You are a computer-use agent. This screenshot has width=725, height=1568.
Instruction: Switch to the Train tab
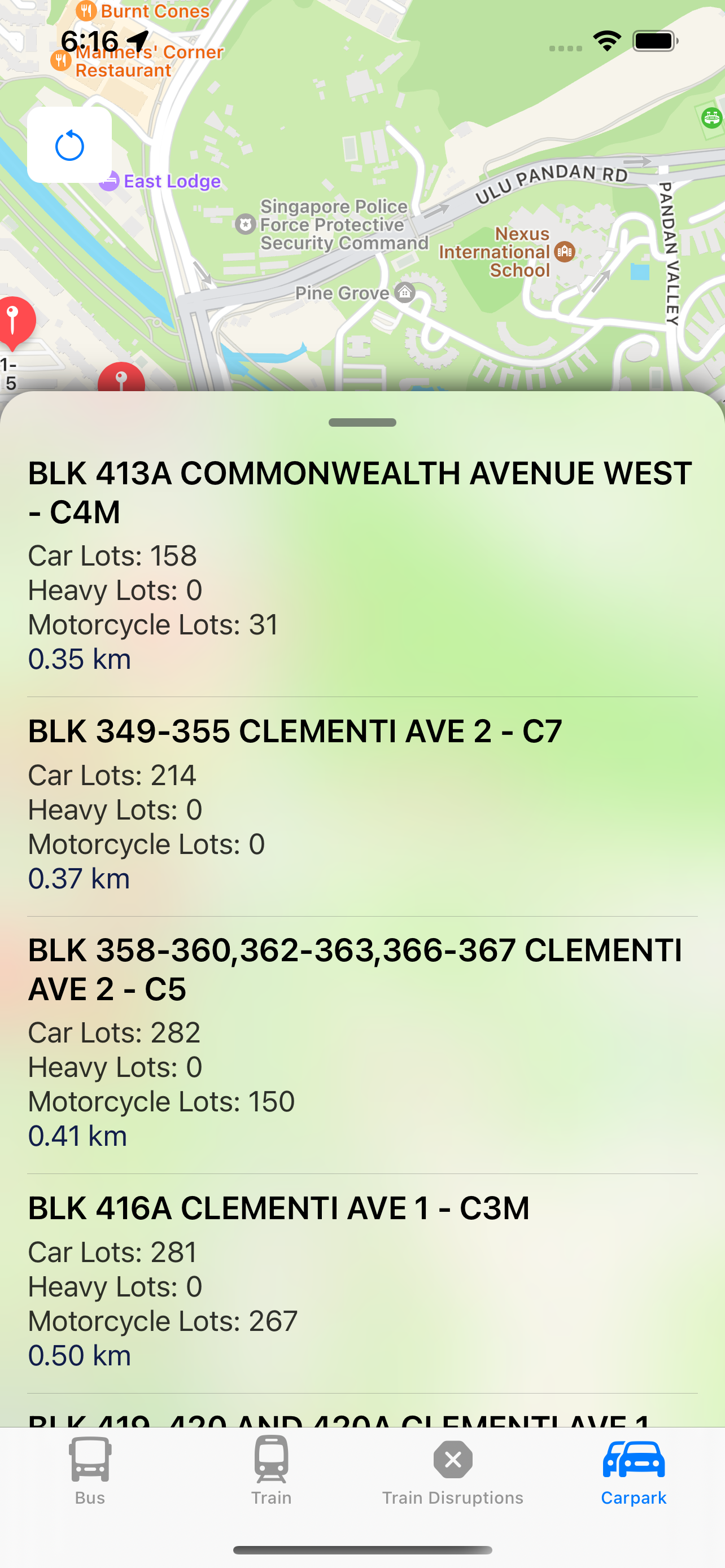(x=272, y=1470)
